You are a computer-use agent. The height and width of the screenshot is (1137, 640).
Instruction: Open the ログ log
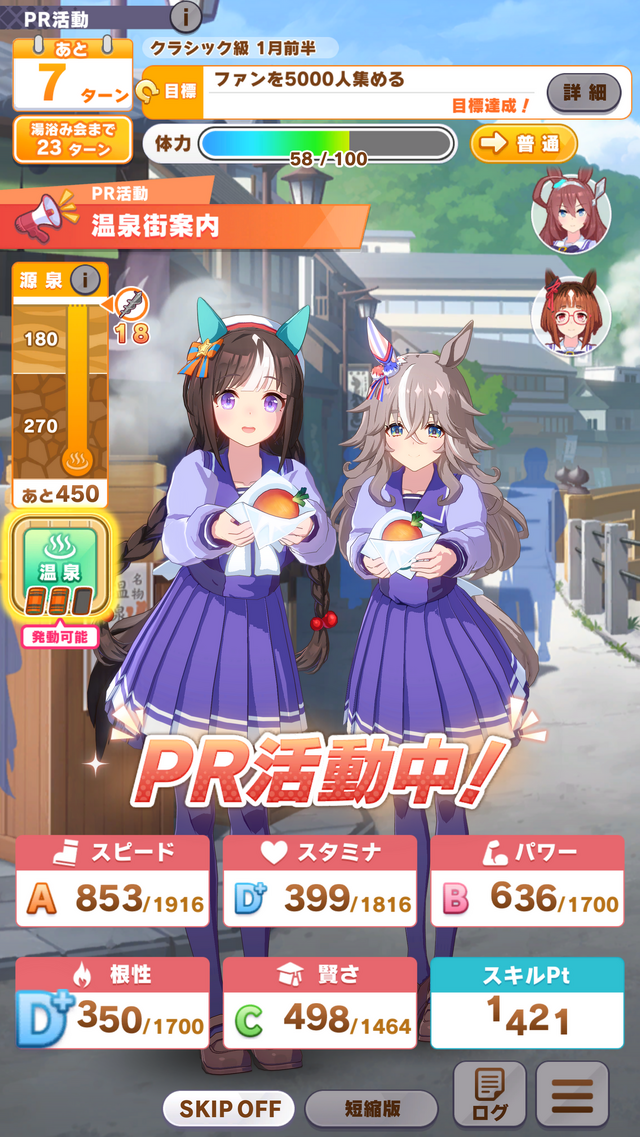pos(489,1096)
